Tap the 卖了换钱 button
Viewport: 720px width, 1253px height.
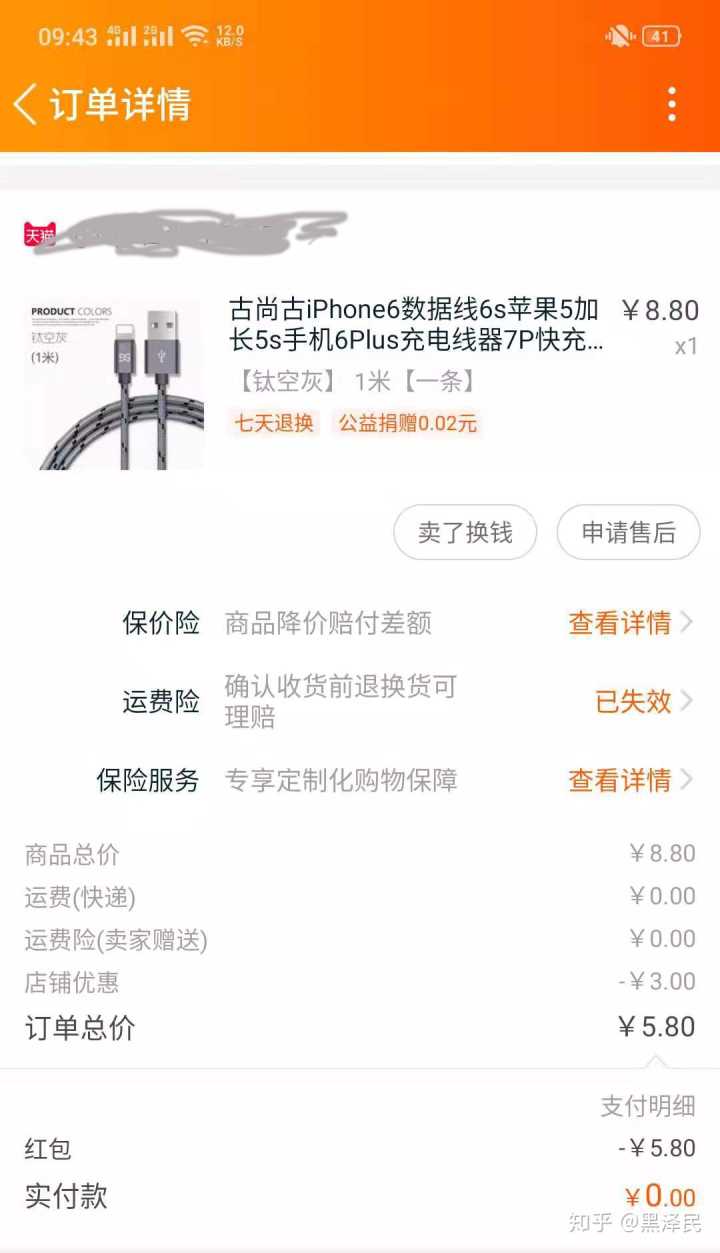(465, 533)
